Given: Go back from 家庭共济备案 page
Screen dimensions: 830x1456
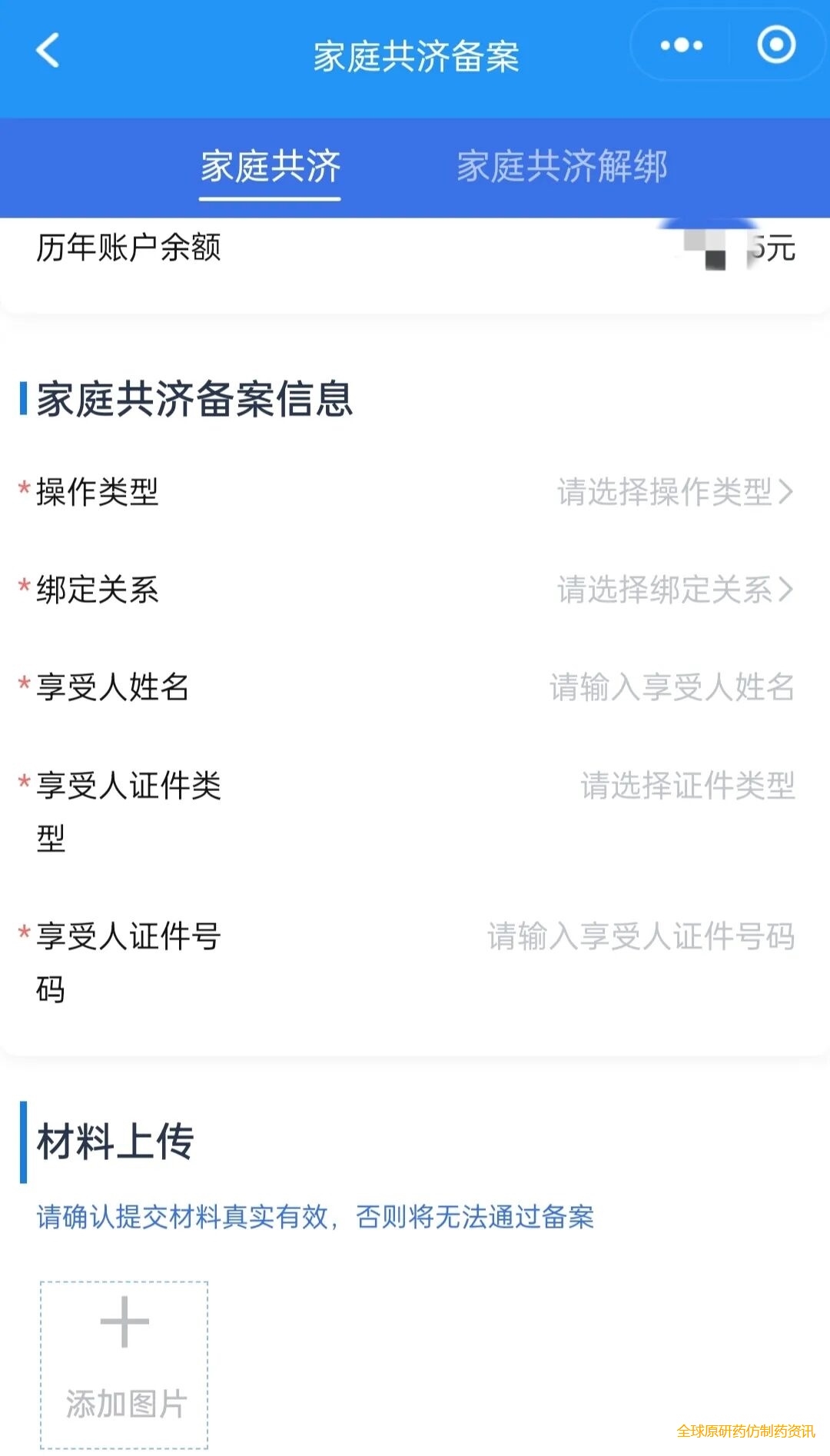Looking at the screenshot, I should tap(48, 51).
